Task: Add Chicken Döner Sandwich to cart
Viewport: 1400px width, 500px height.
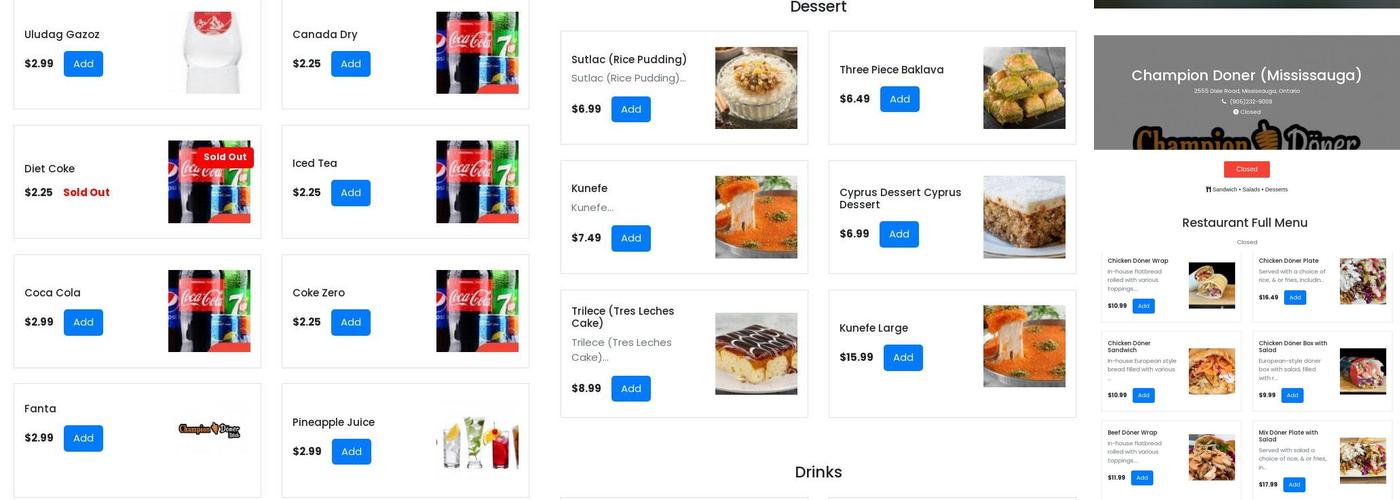Action: click(1143, 395)
